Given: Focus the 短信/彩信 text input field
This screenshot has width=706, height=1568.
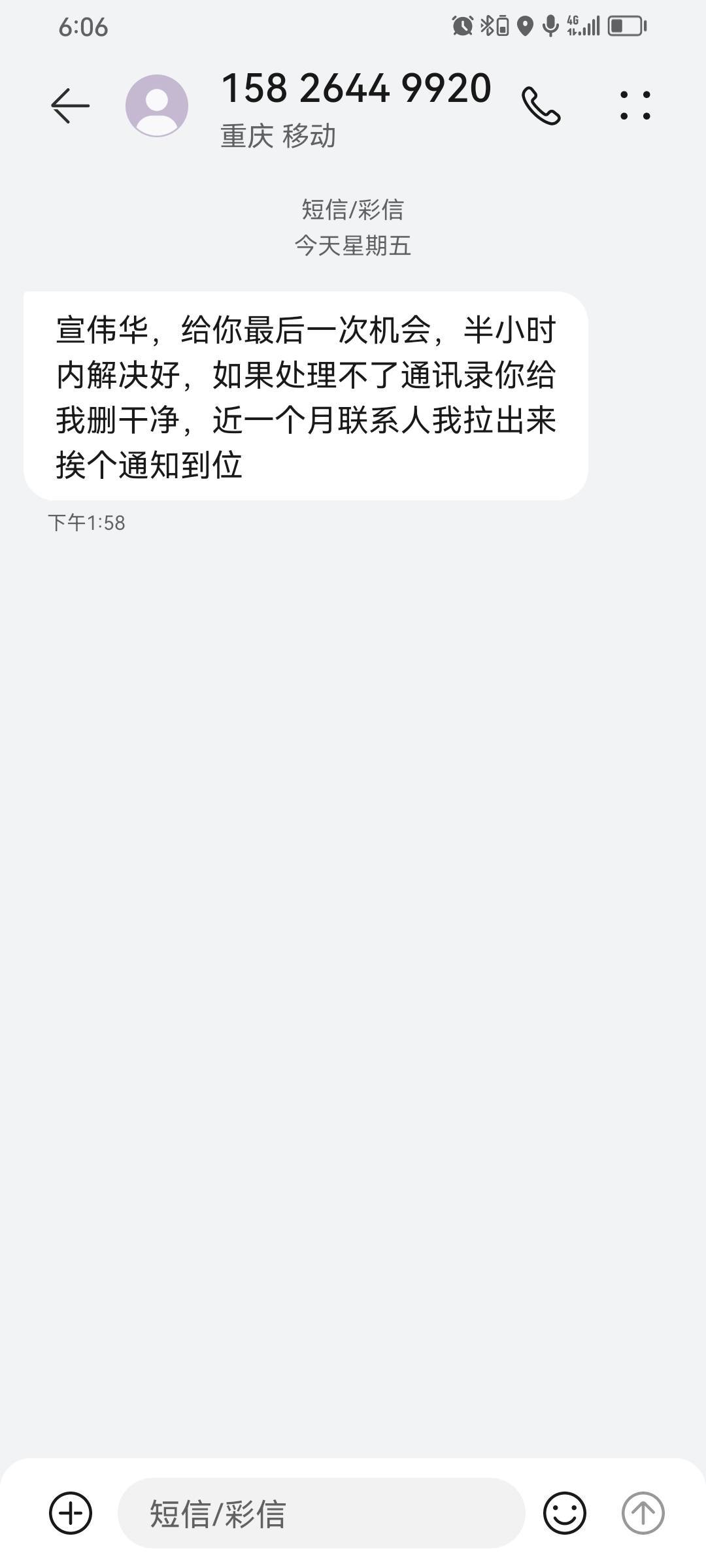Looking at the screenshot, I should [x=320, y=1513].
